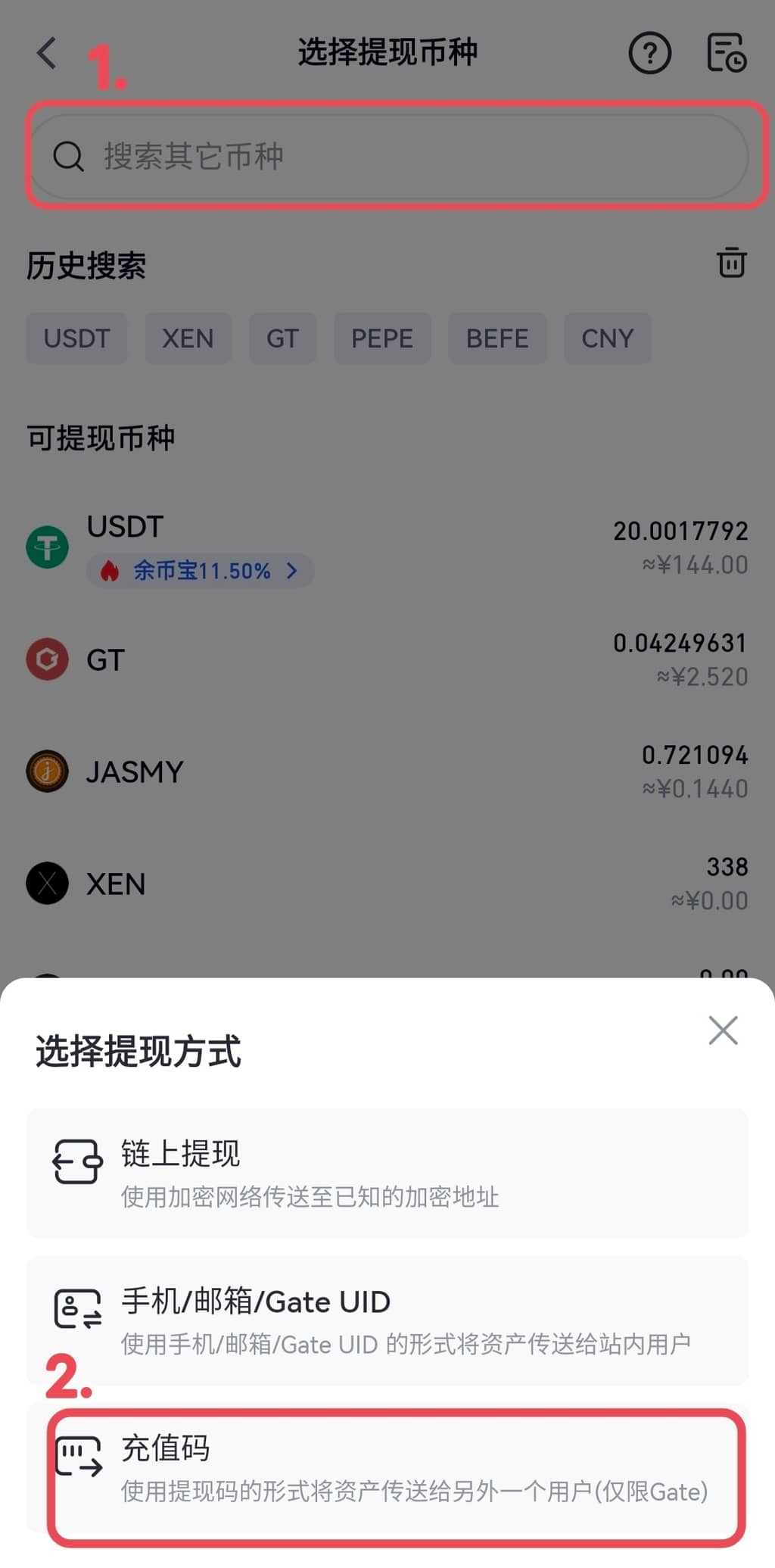This screenshot has height=1568, width=775.
Task: Select the XEN row with balance 338
Action: point(387,884)
